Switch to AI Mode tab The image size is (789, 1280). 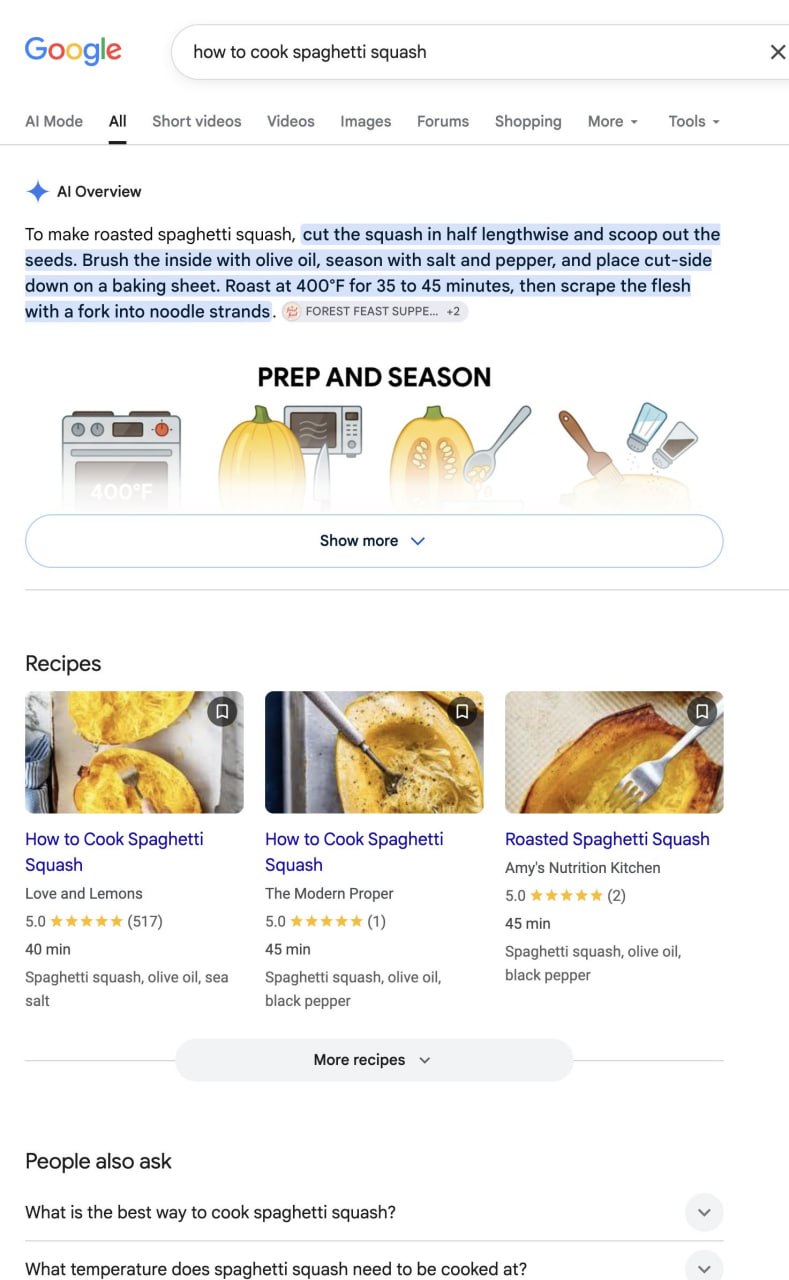coord(54,121)
